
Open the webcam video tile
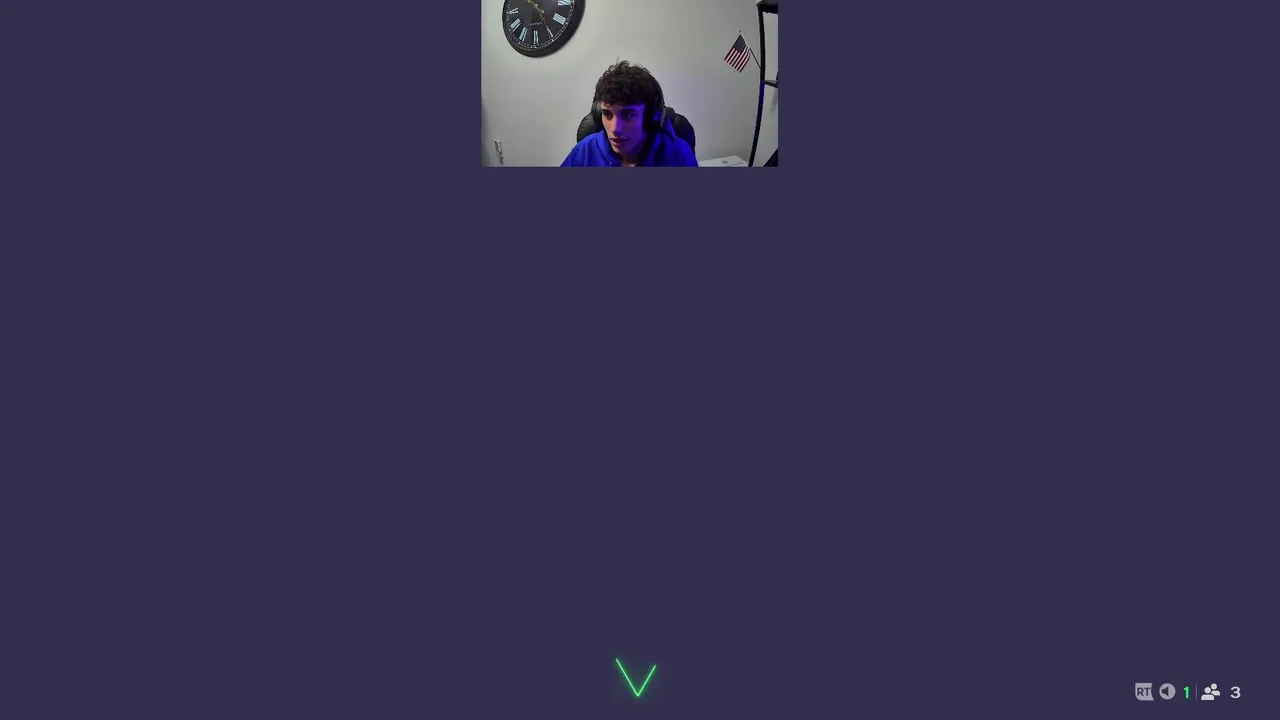[629, 83]
